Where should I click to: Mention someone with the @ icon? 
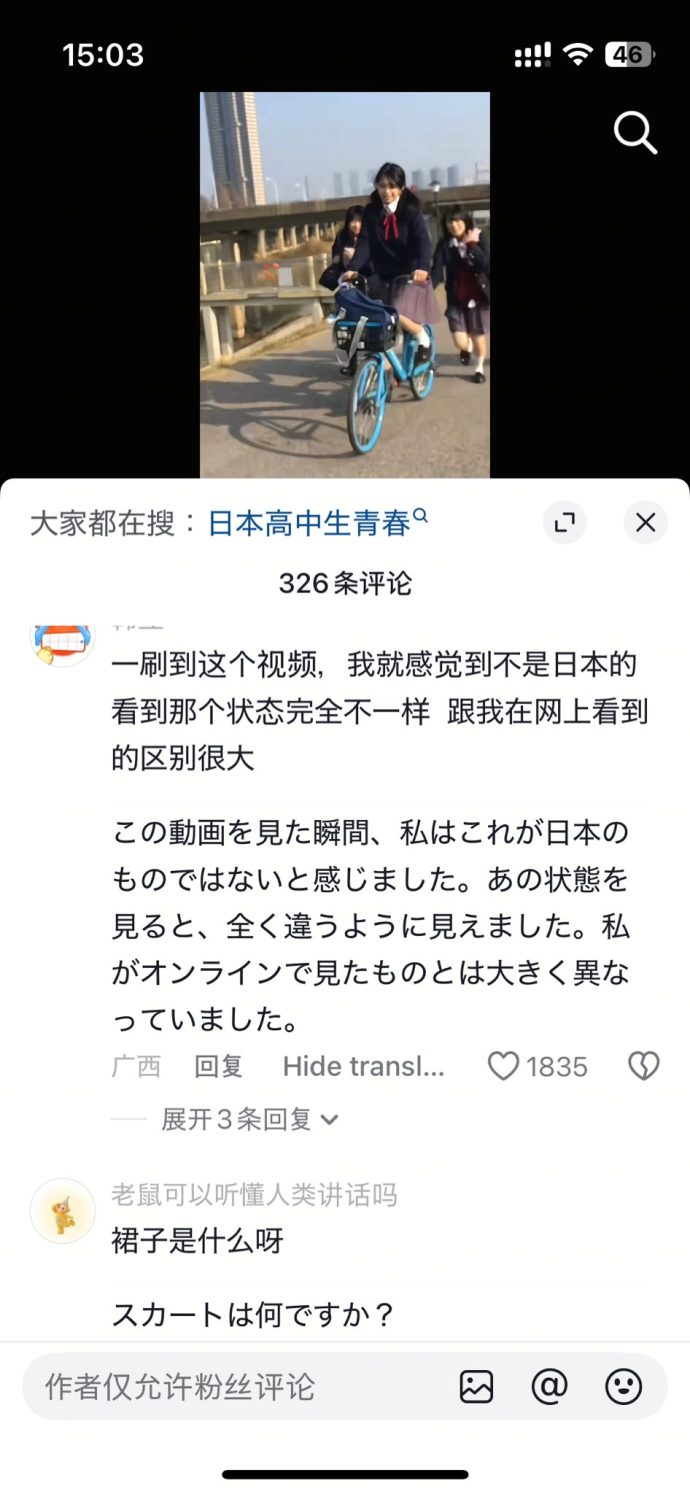point(549,1386)
